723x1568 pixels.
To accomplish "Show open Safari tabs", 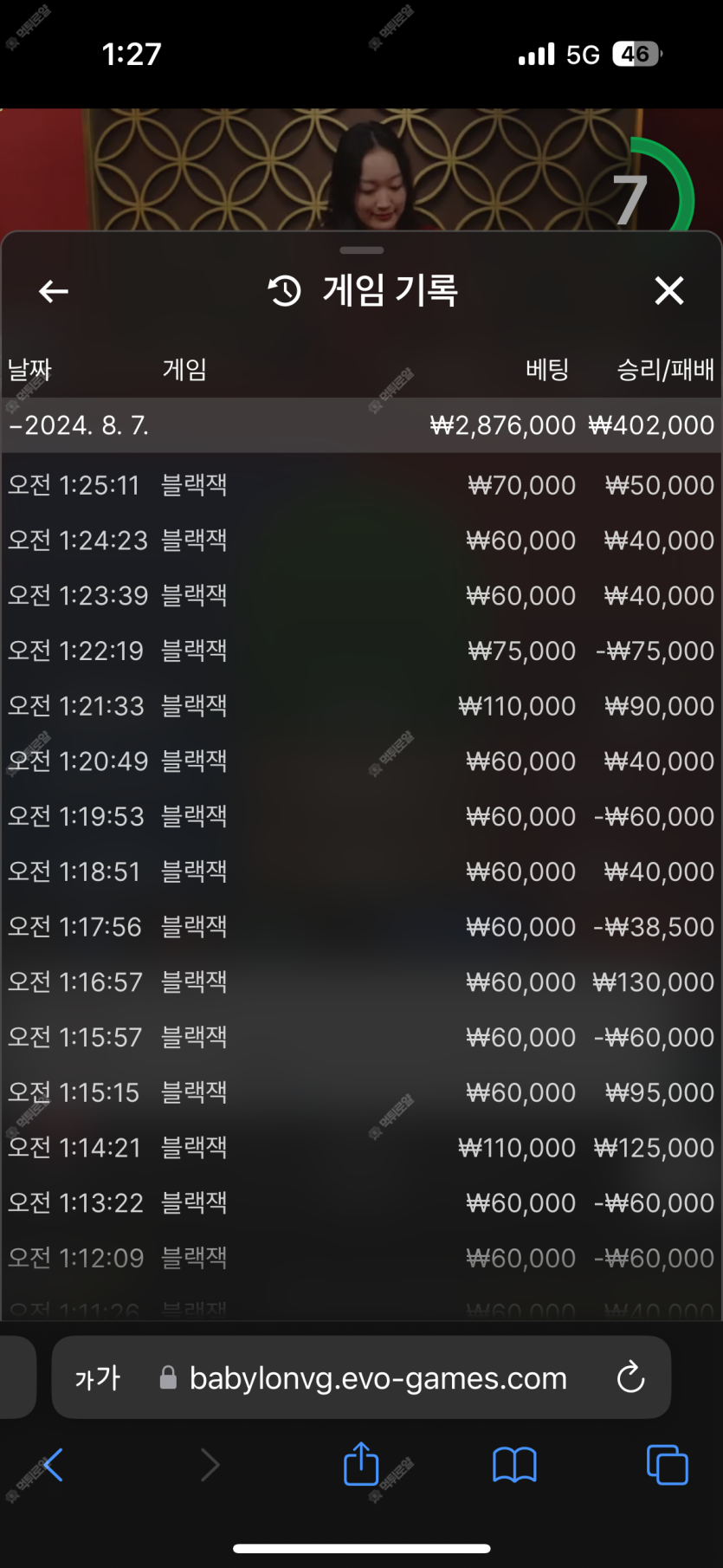I will (667, 1465).
